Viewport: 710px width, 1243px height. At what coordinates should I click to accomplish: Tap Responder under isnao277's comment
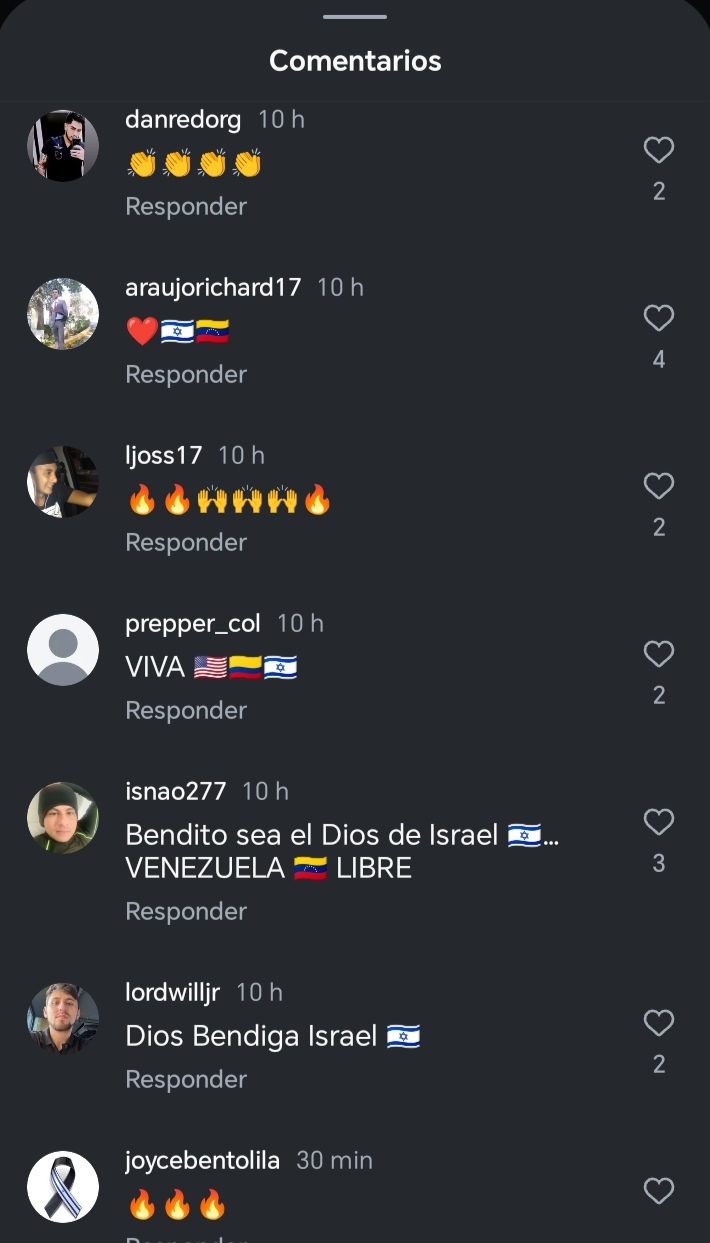tap(186, 911)
